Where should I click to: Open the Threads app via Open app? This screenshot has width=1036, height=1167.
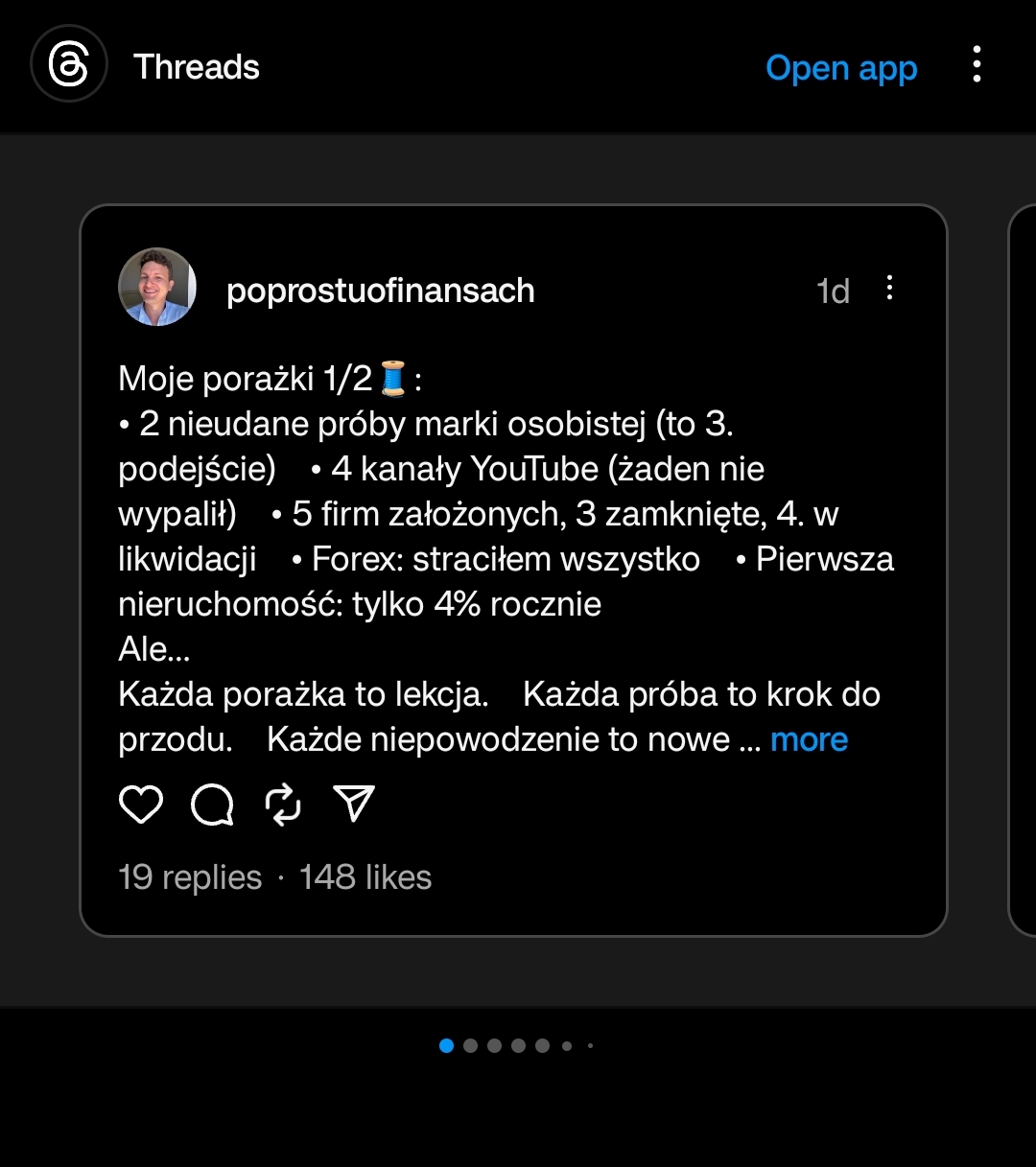pos(841,68)
